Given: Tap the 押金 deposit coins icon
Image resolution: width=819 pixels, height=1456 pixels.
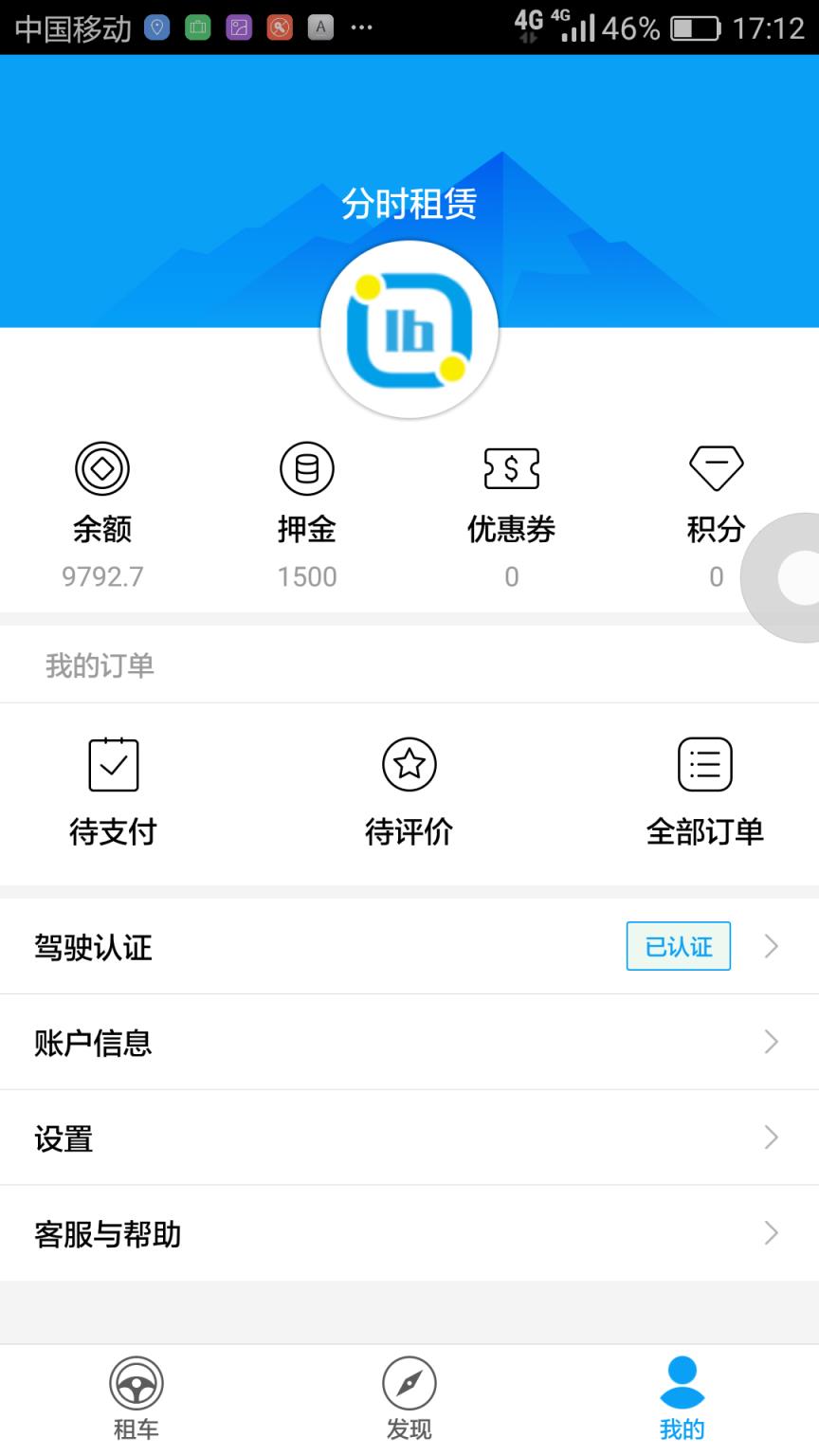Looking at the screenshot, I should (307, 467).
